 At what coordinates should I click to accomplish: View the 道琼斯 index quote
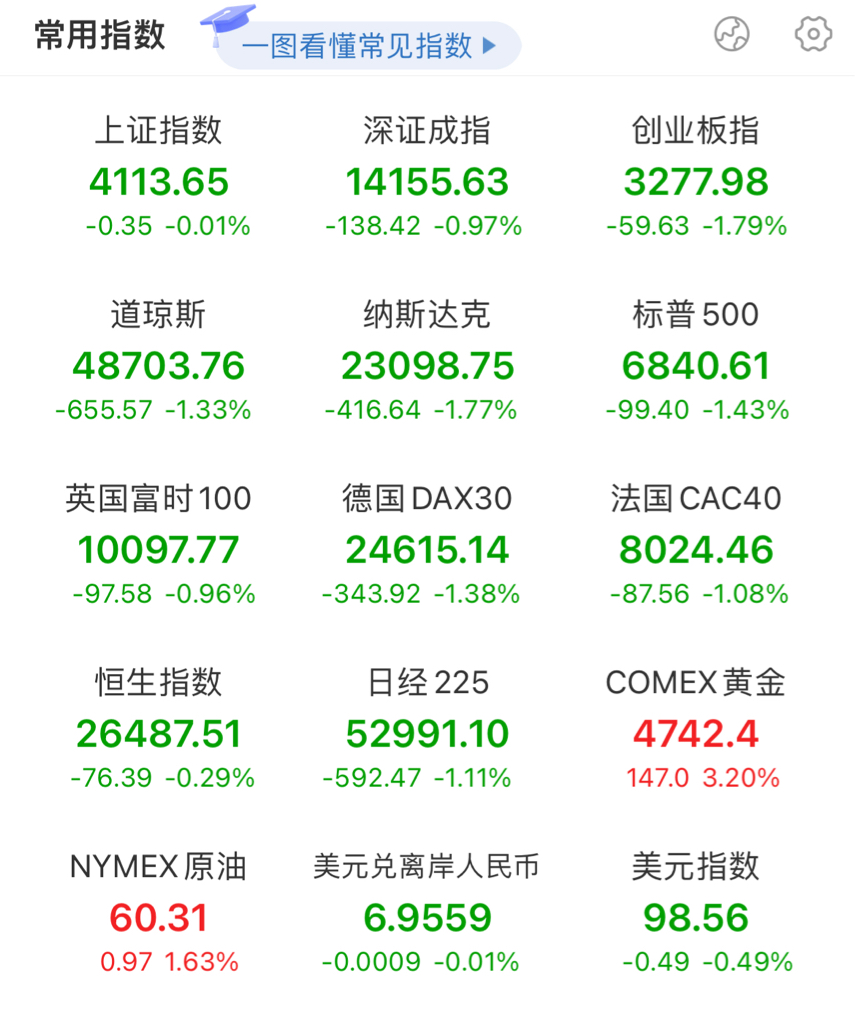157,360
